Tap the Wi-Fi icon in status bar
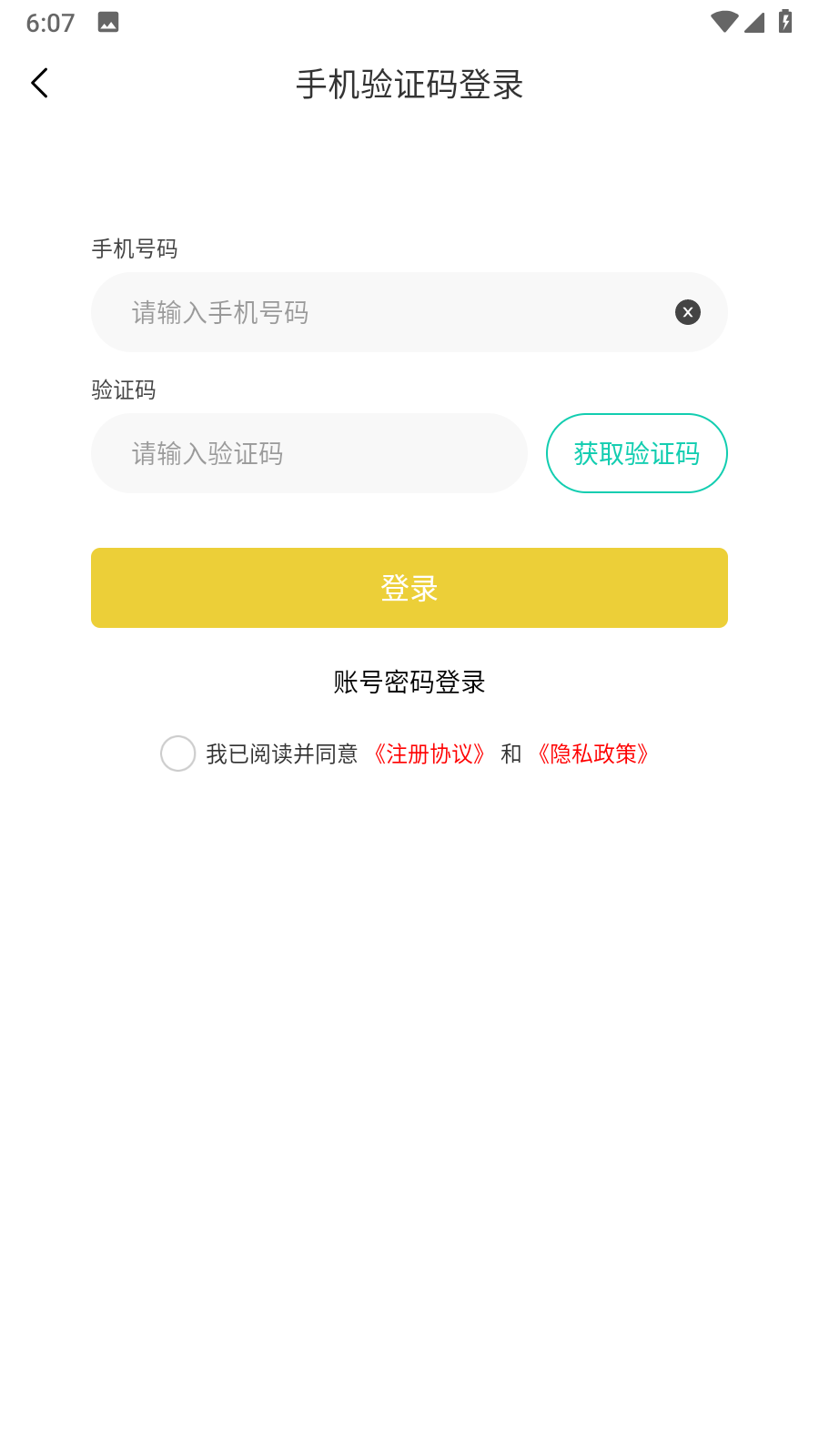819x1456 pixels. (723, 22)
